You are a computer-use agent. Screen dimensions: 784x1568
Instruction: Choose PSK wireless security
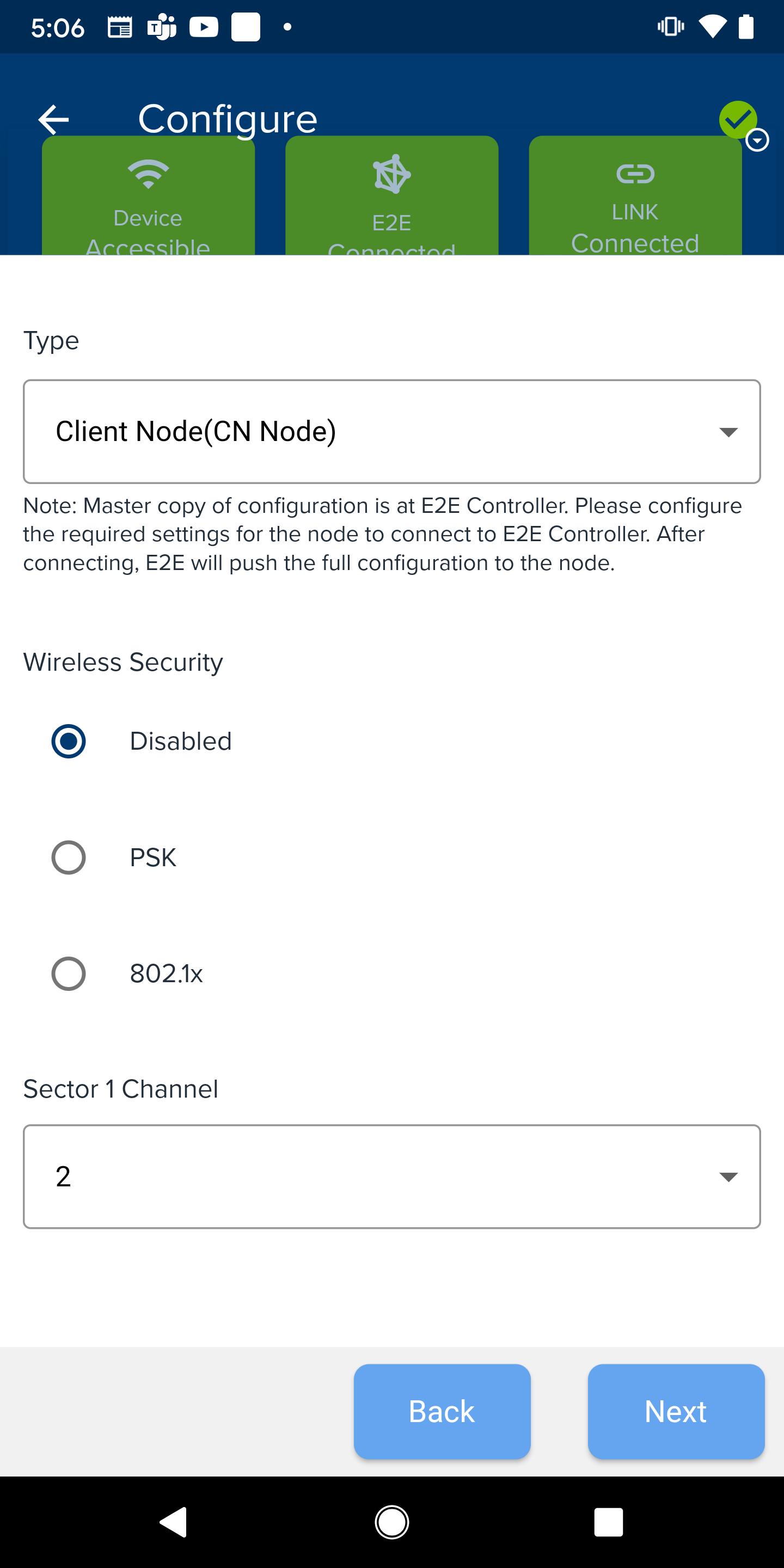pos(113,857)
